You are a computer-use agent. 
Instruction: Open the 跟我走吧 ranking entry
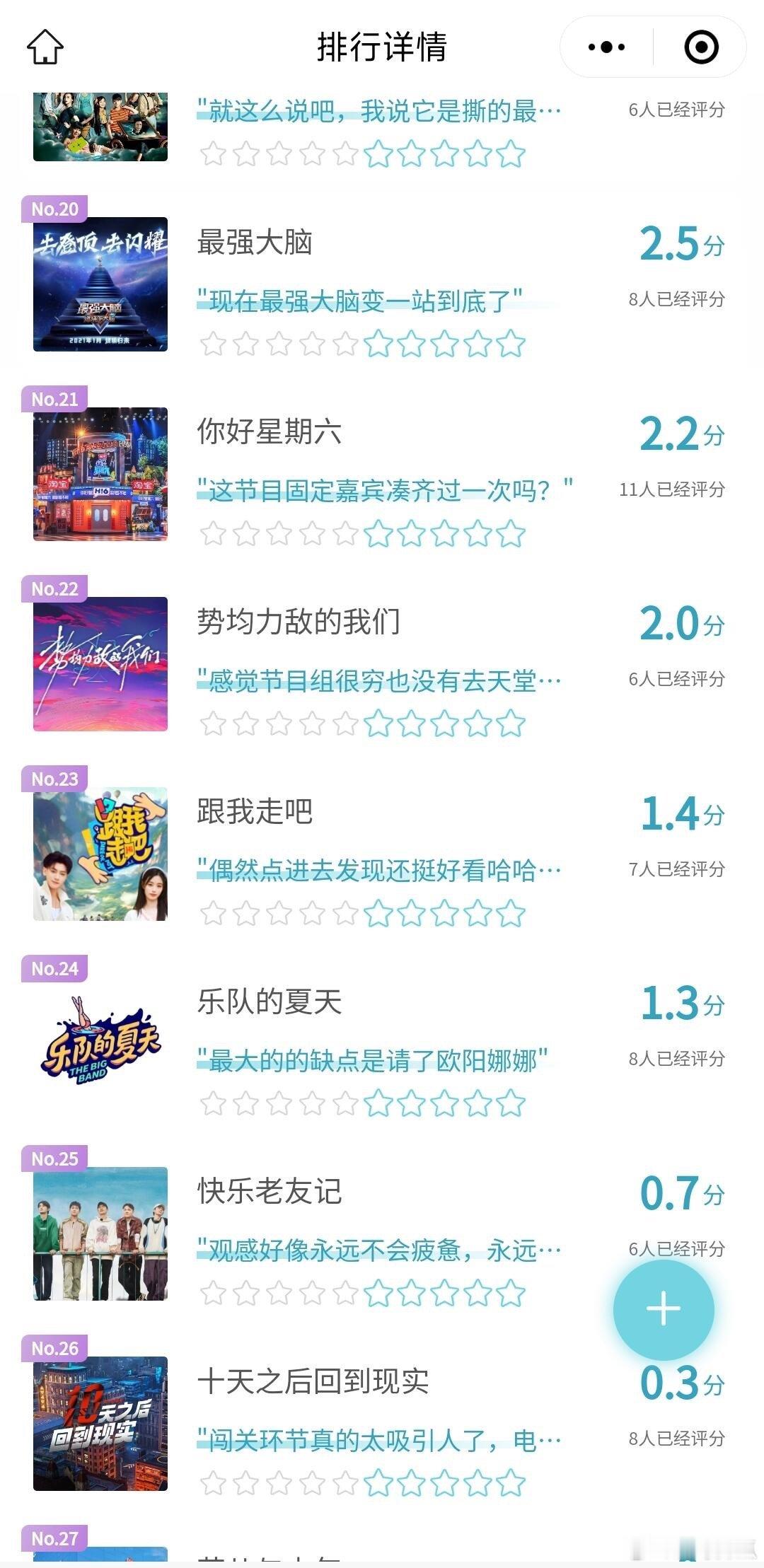255,812
